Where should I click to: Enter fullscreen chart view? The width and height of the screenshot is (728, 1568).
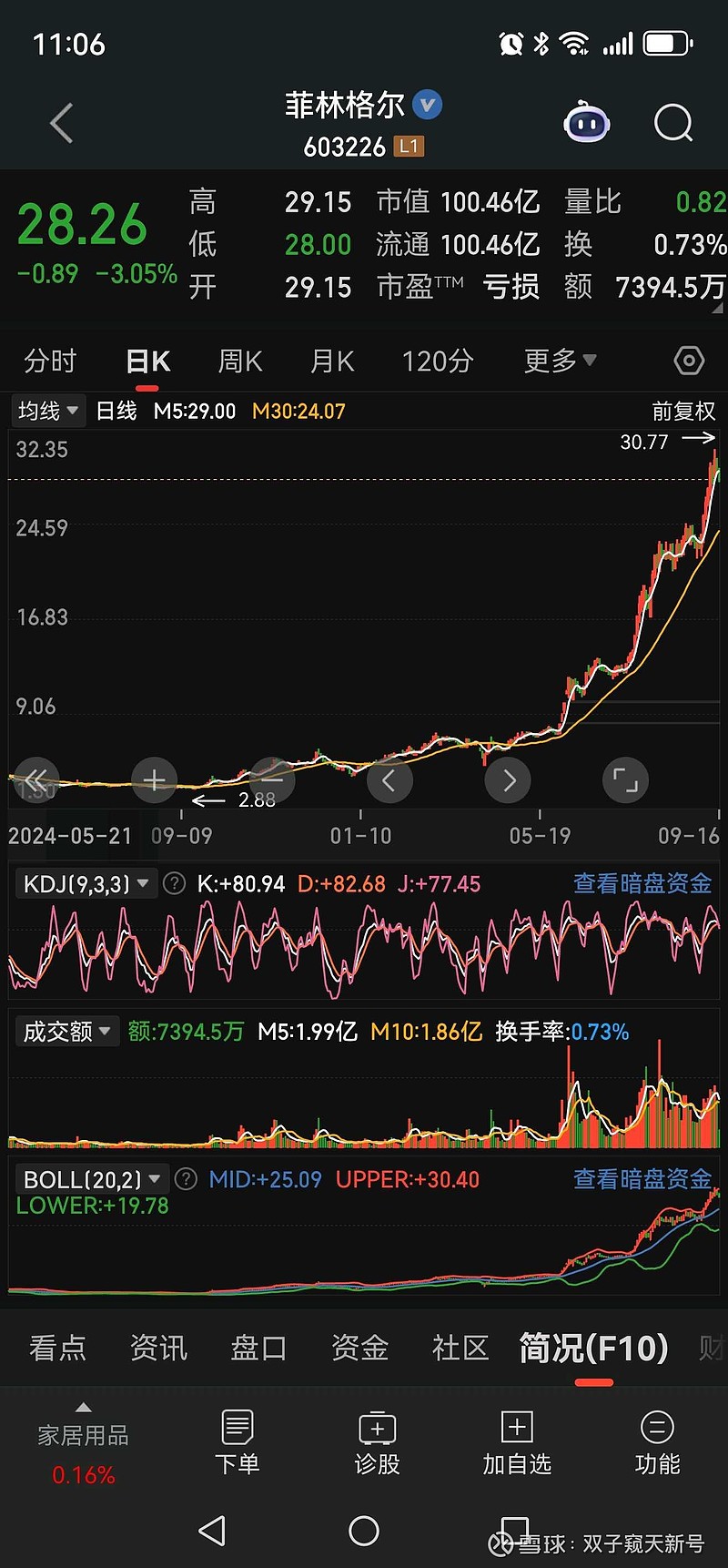(625, 780)
